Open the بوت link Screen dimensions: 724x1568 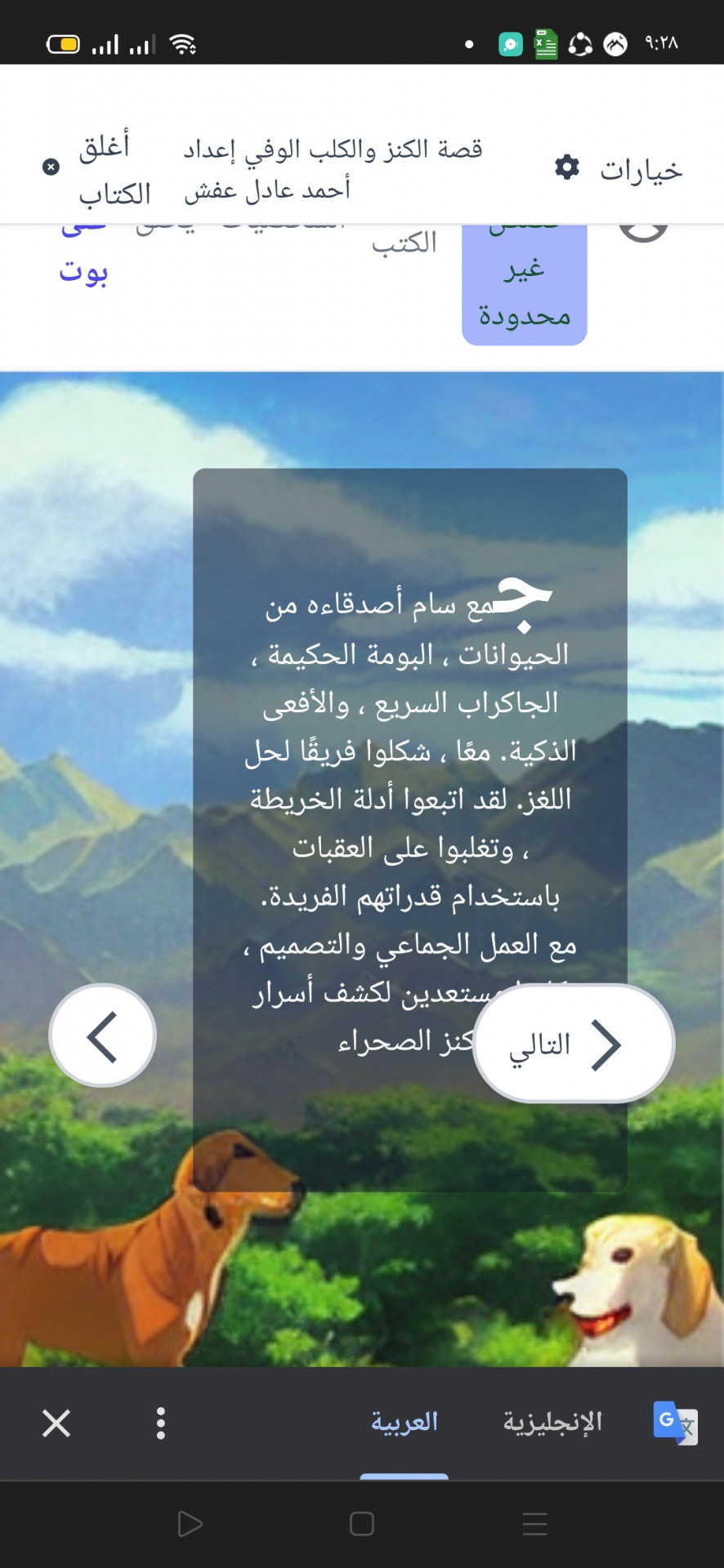pos(83,271)
